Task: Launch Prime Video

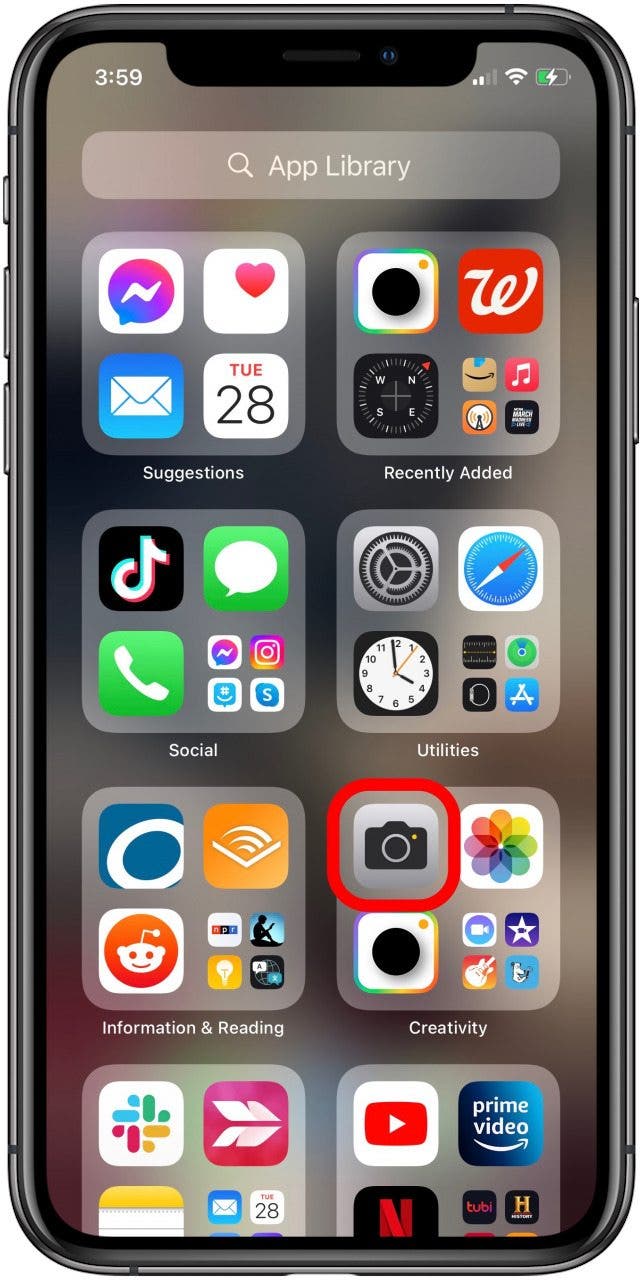Action: point(500,1123)
